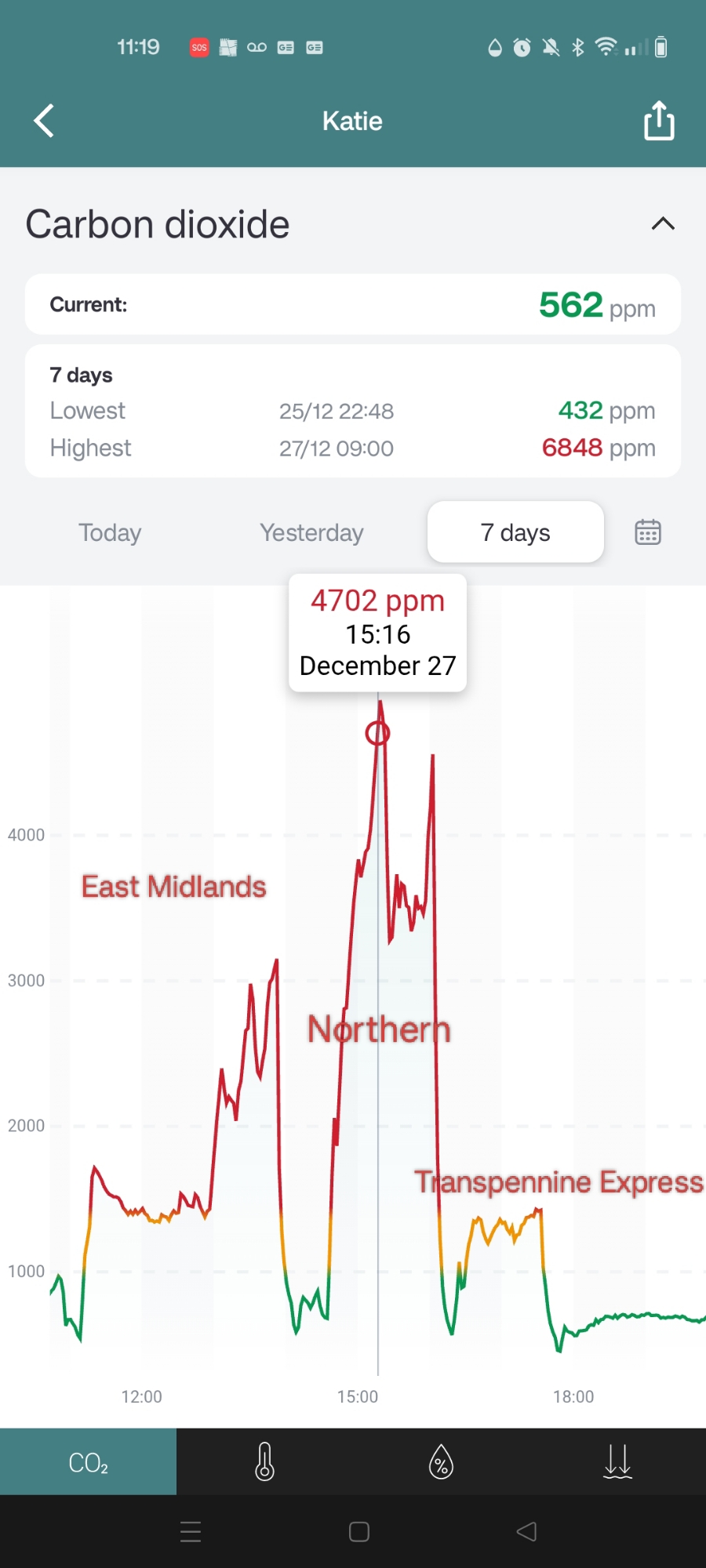Open the recent apps view
The width and height of the screenshot is (706, 1568).
[191, 1532]
